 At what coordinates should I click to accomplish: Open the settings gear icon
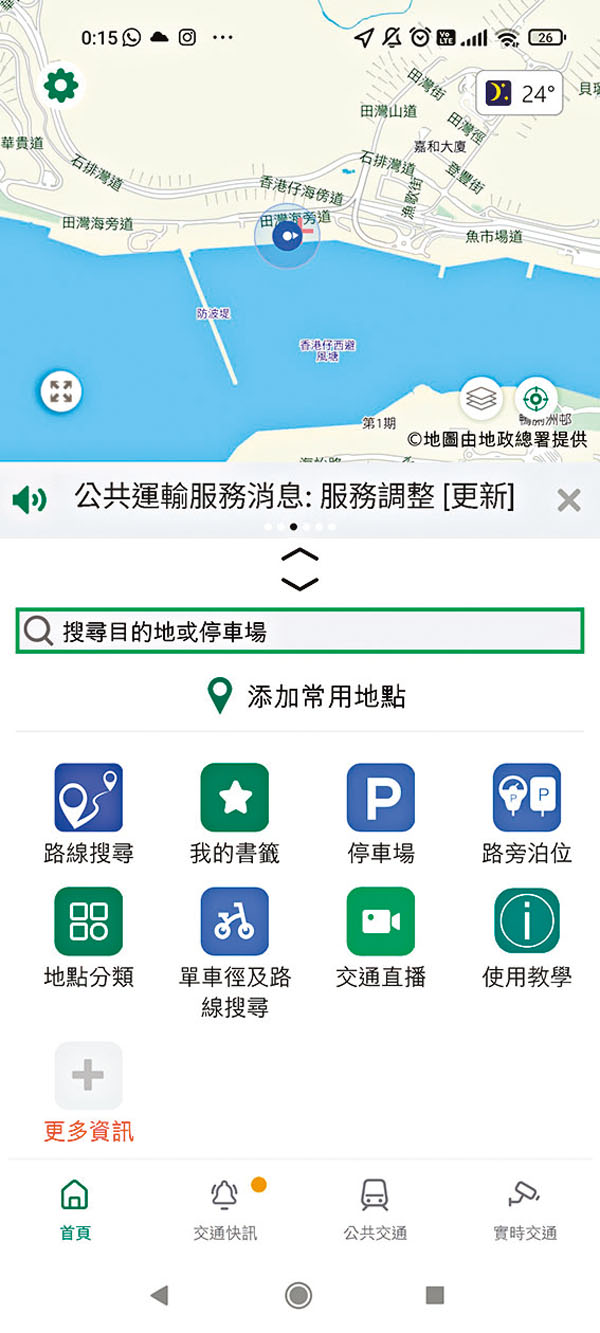[61, 88]
